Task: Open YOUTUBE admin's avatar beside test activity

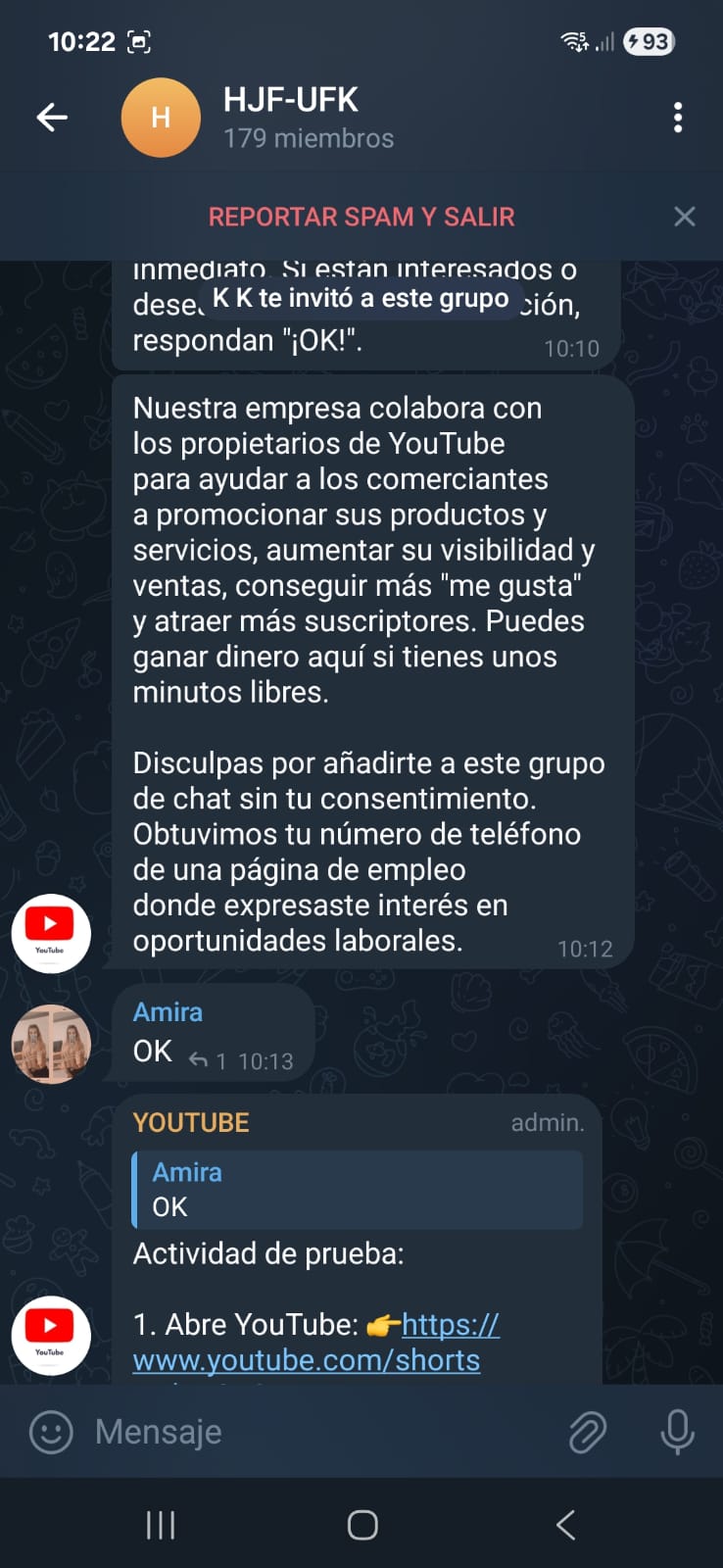Action: click(x=51, y=1335)
